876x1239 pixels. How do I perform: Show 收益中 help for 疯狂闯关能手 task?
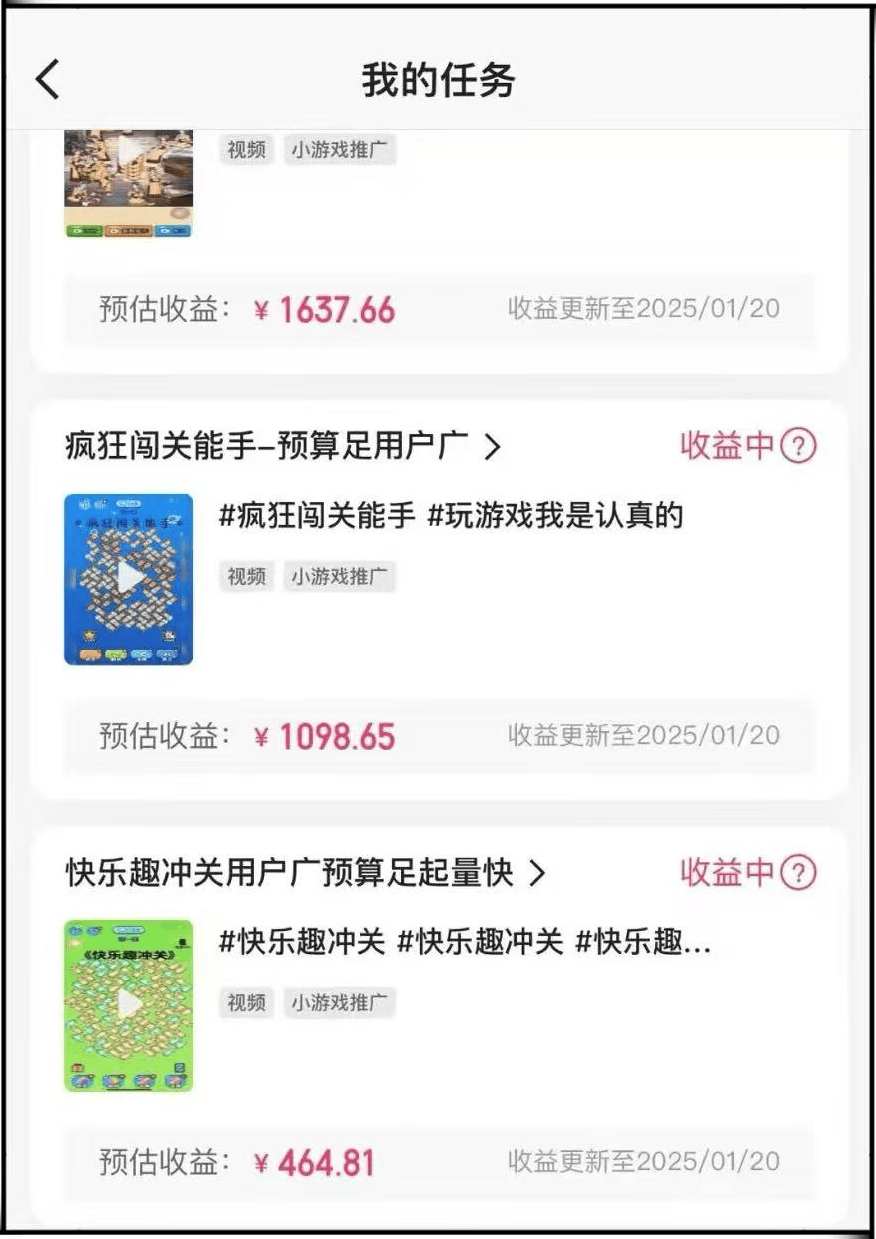click(798, 446)
